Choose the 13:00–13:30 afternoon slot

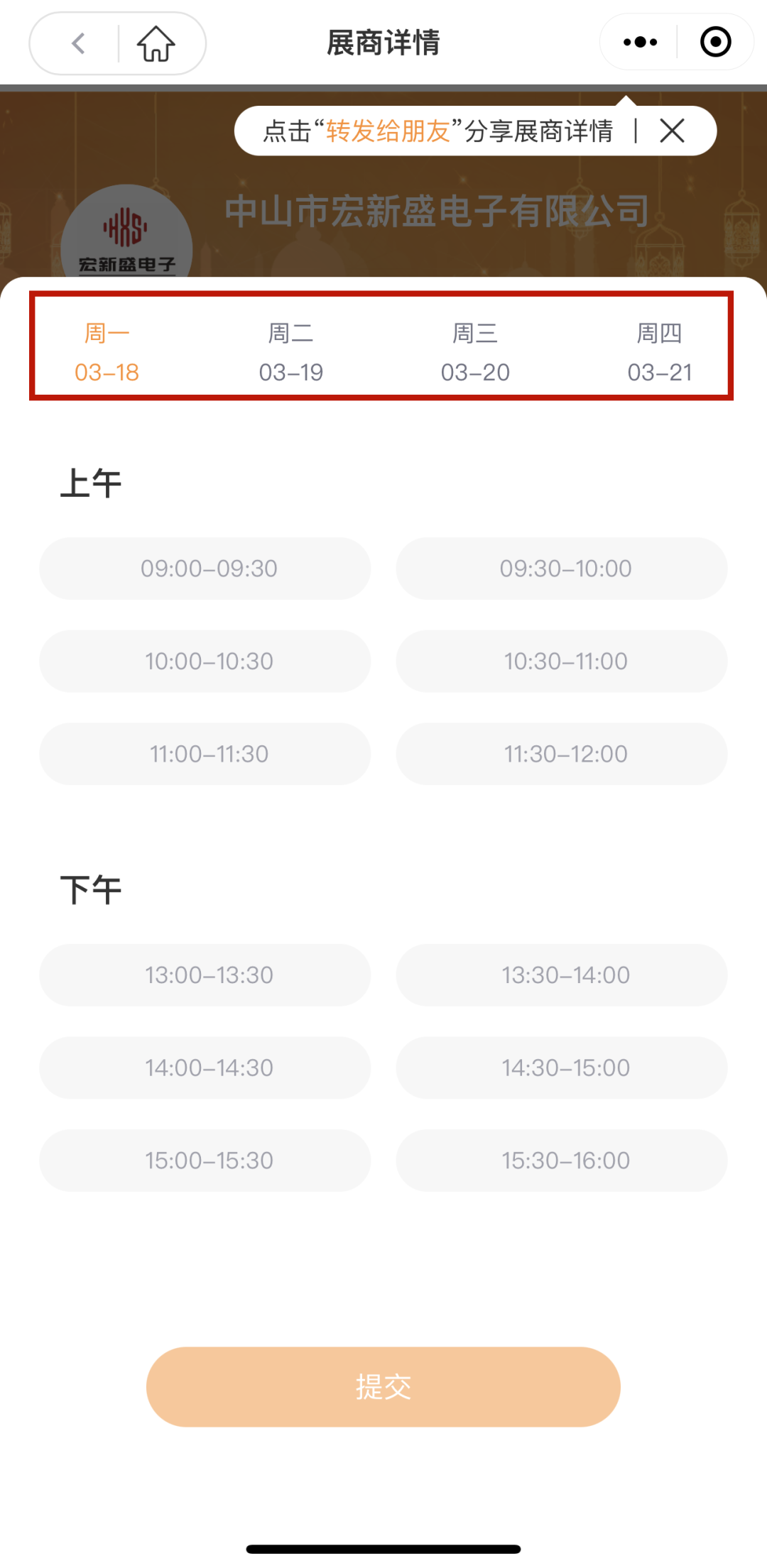point(205,975)
